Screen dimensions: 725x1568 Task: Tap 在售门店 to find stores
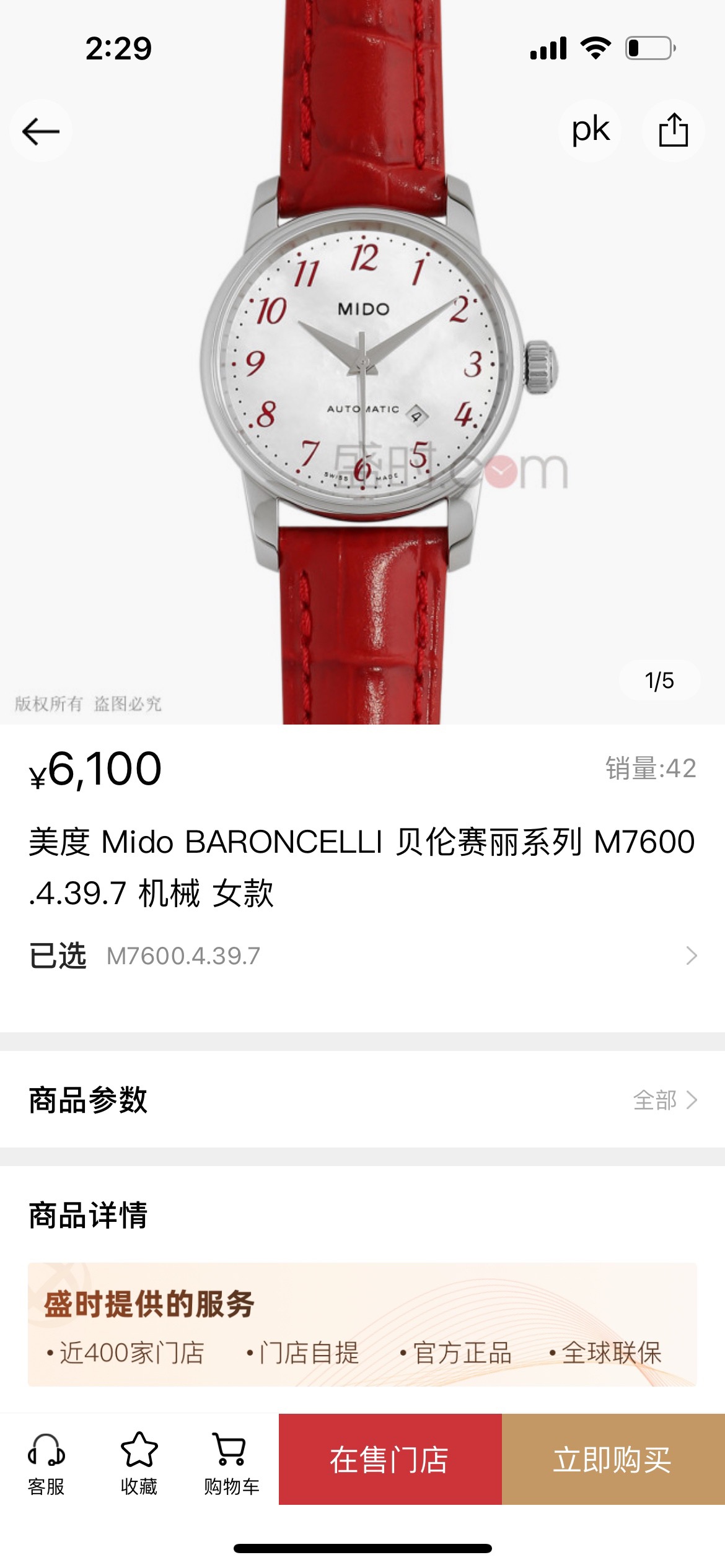point(390,1459)
